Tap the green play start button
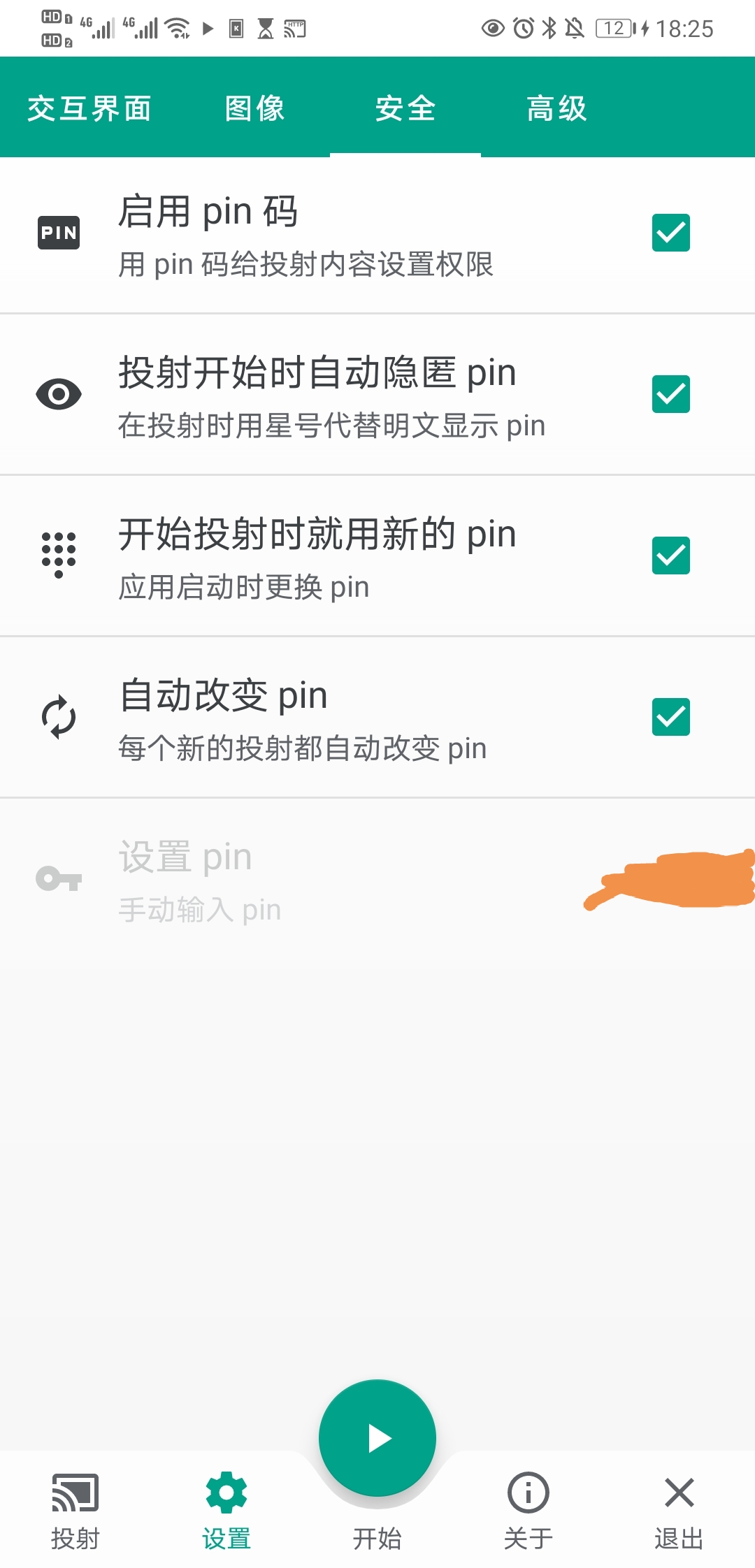Screen dimensions: 755x1568 377,1438
